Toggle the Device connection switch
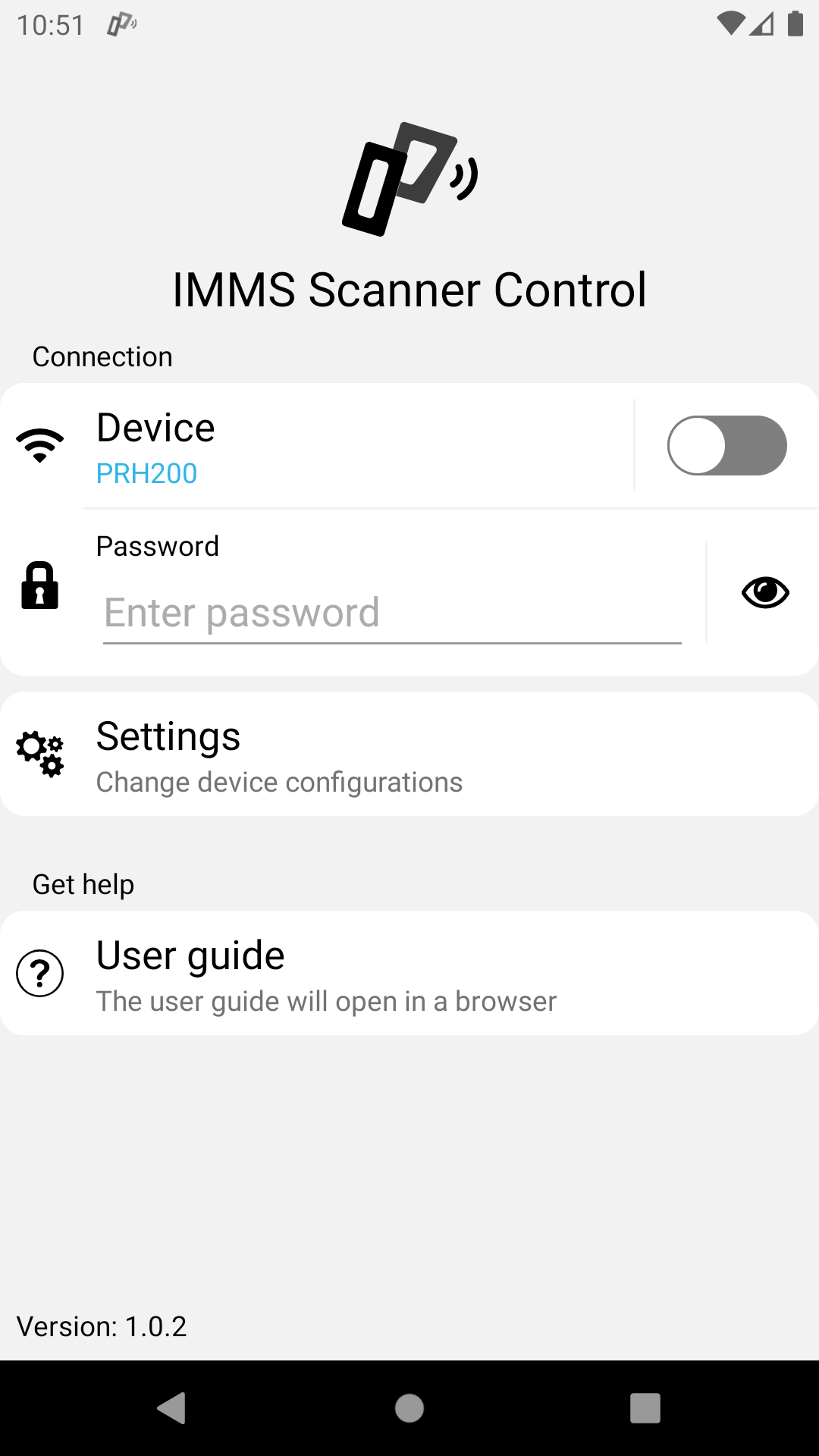Screen dimensions: 819x1456 [x=726, y=445]
